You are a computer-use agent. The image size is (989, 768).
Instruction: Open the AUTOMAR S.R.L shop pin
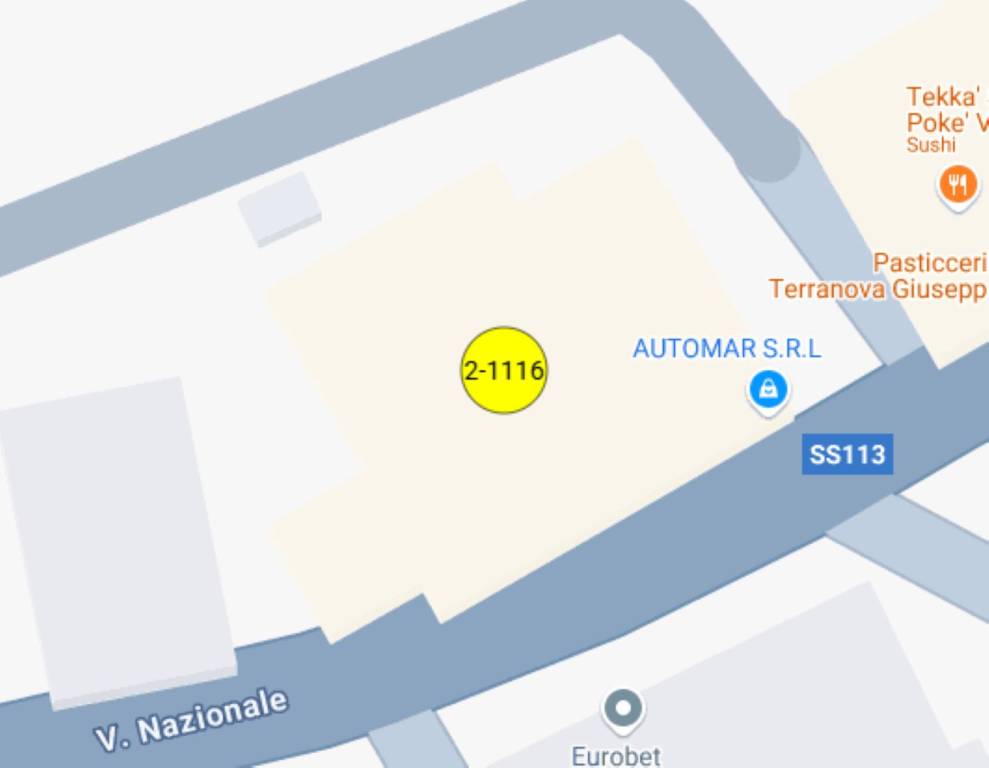pyautogui.click(x=767, y=389)
